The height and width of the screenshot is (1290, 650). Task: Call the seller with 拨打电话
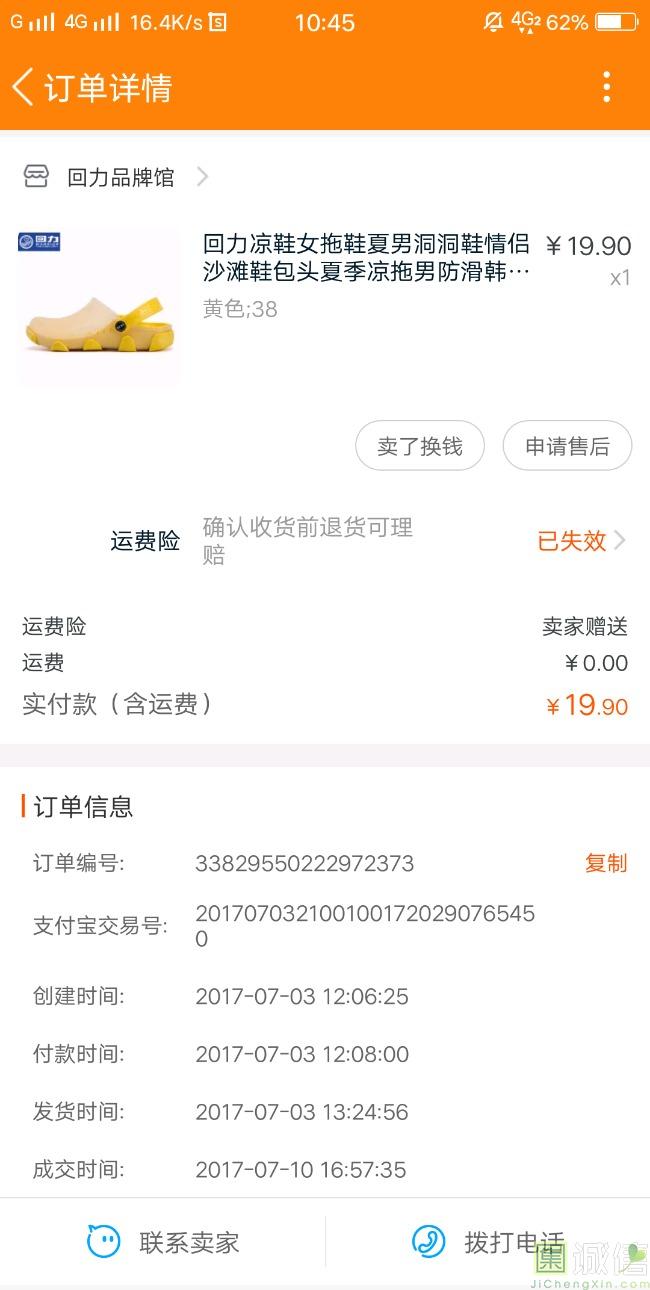coord(488,1242)
